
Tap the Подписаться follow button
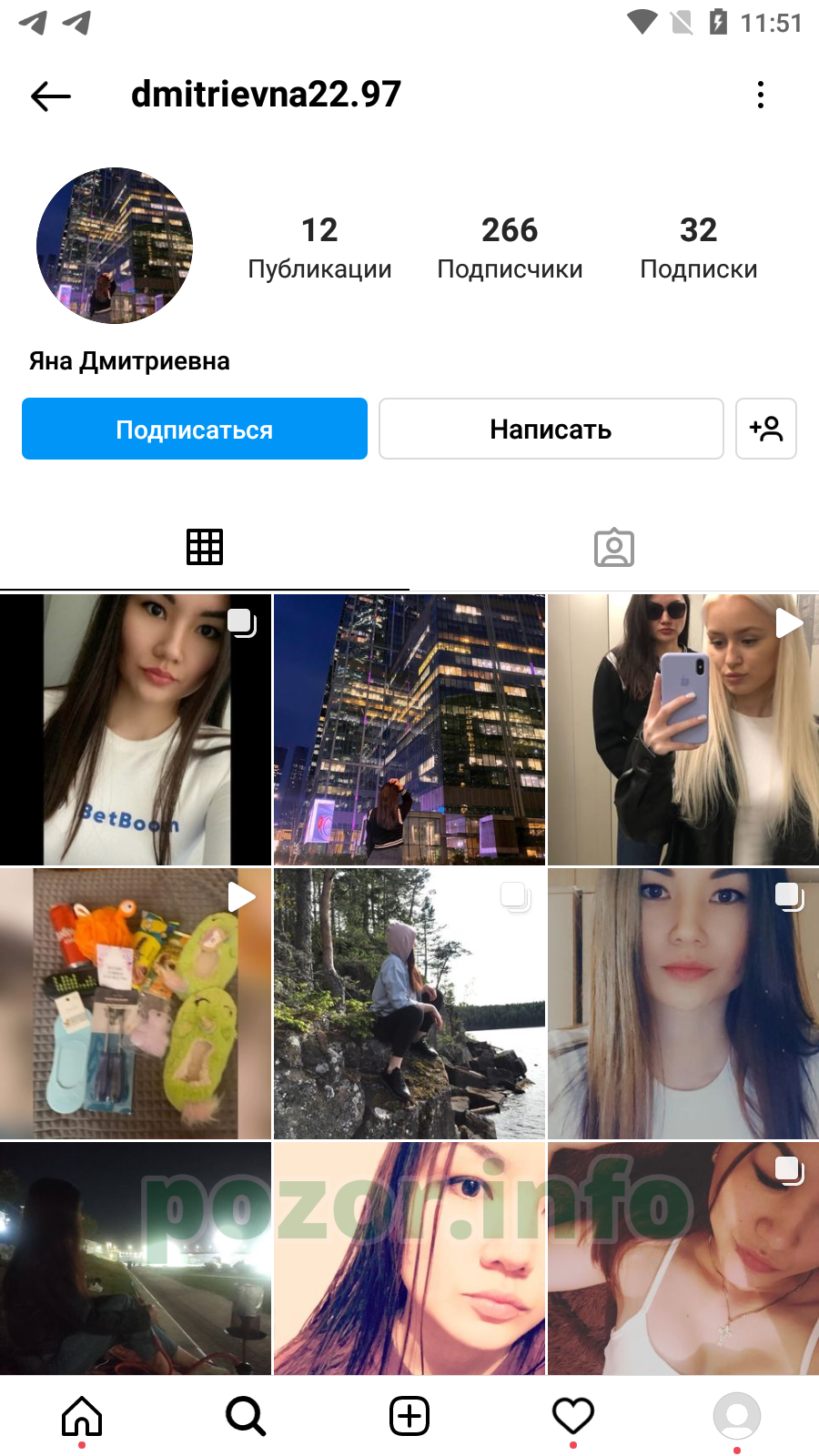point(195,429)
